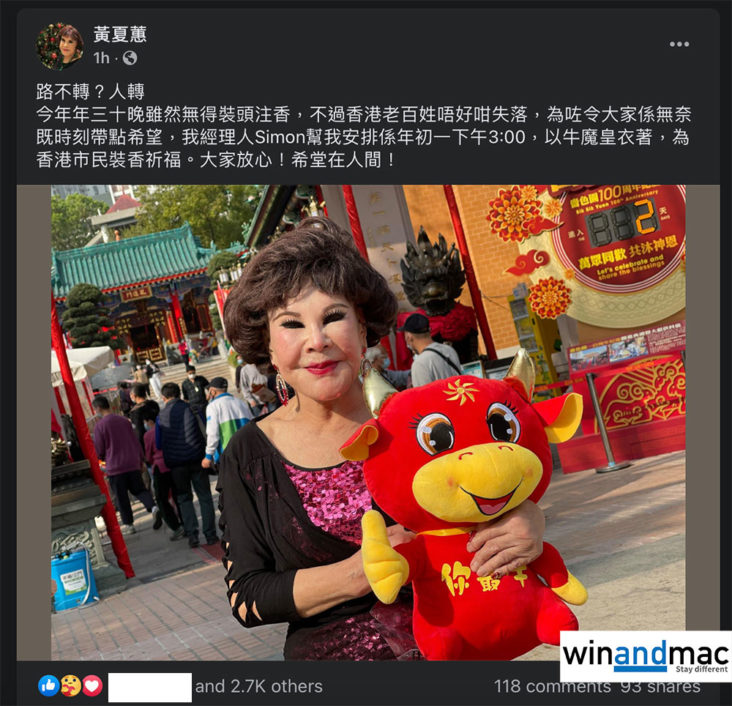This screenshot has height=706, width=732.
Task: Open the profile name 黃夏蕙
Action: 120,34
